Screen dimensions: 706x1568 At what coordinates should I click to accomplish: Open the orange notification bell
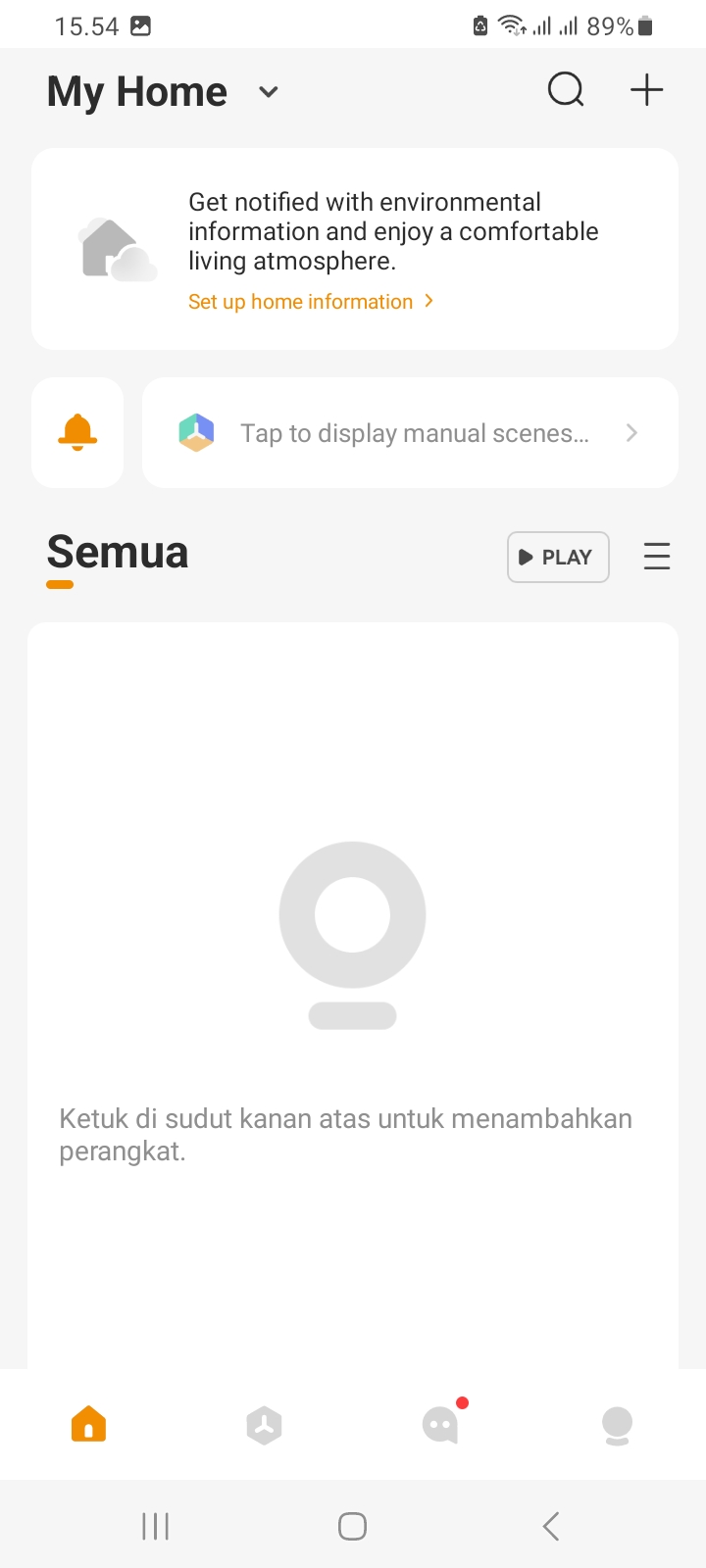click(x=77, y=432)
